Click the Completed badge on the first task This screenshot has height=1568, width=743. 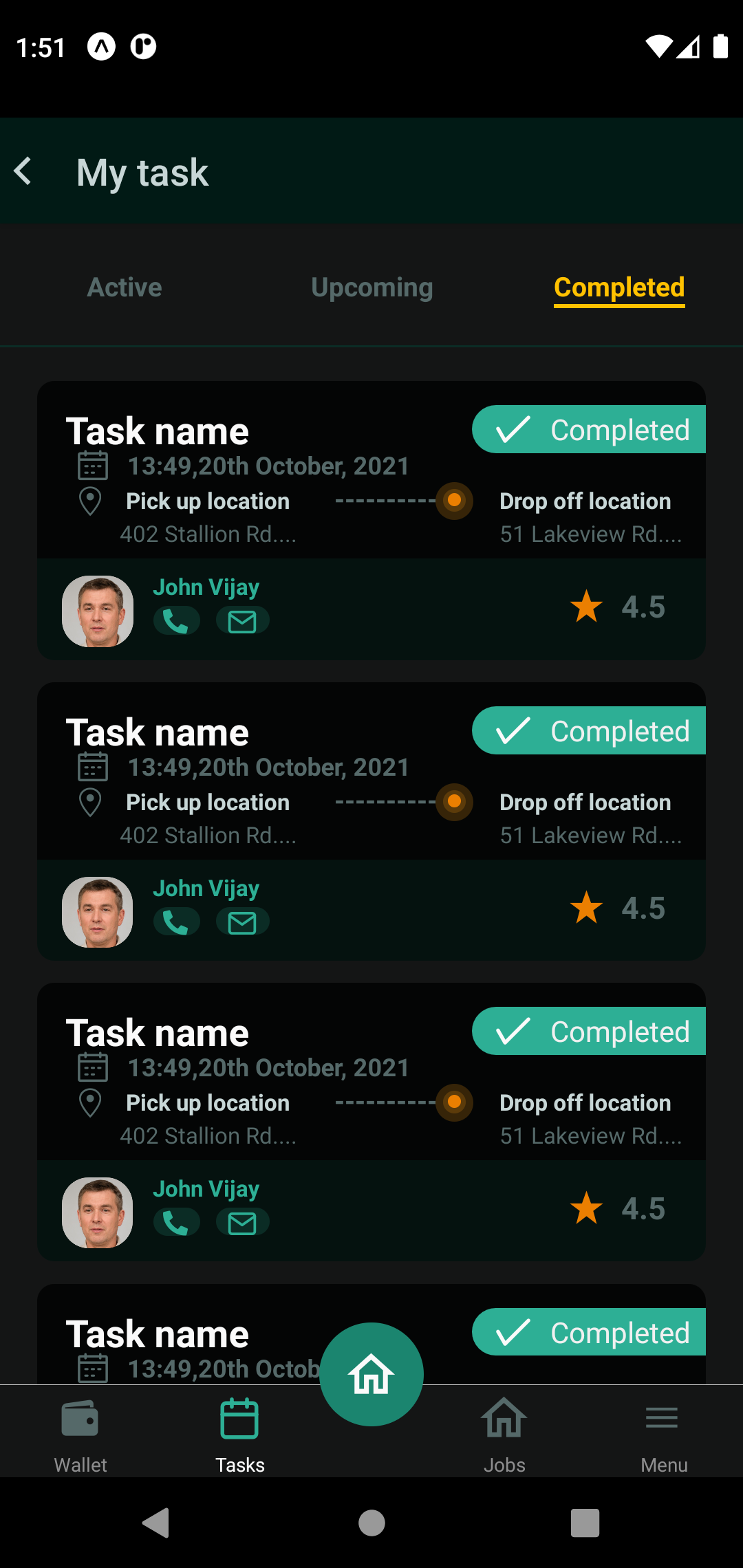pos(589,428)
